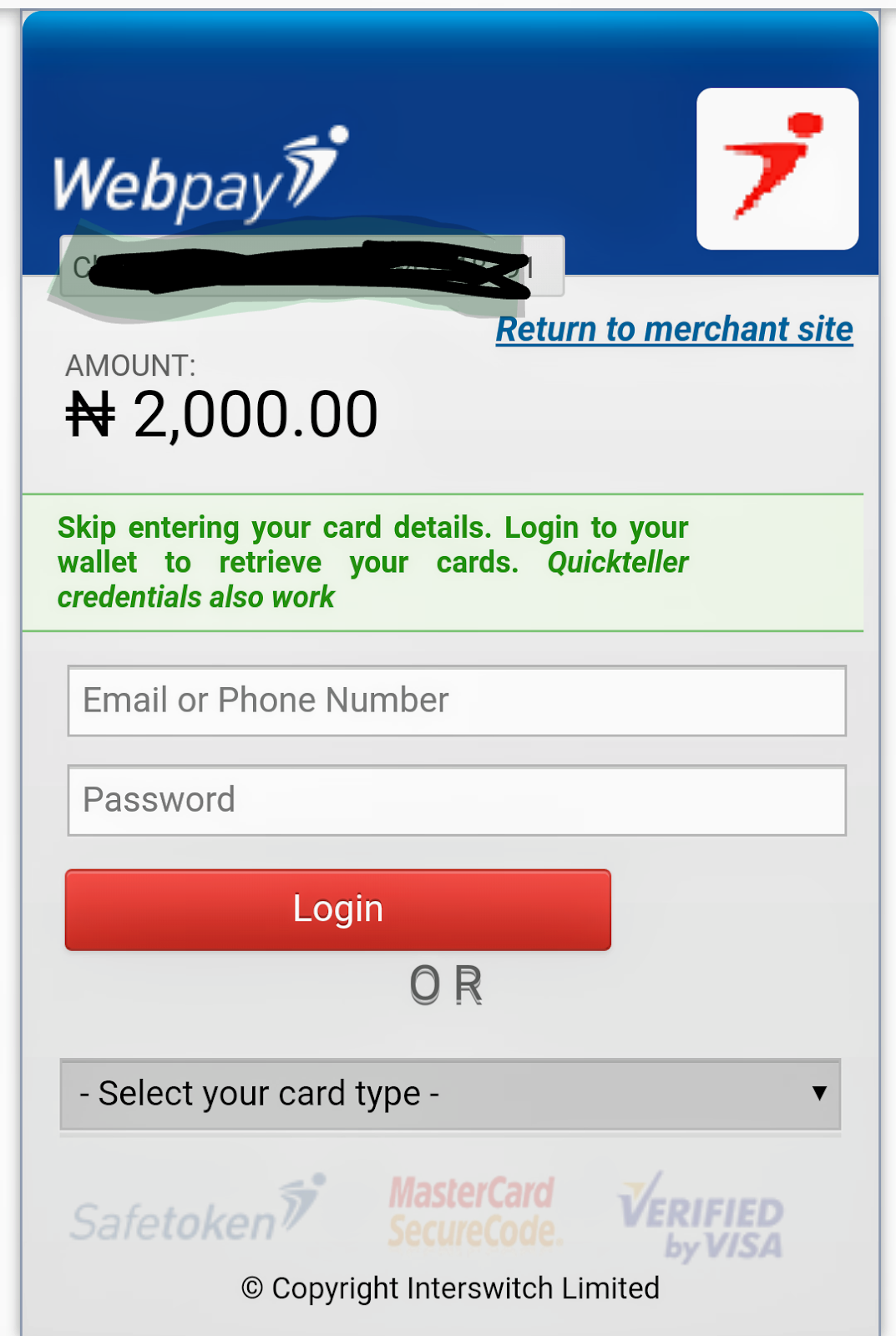Expand the Select your card type dropdown

[450, 1094]
